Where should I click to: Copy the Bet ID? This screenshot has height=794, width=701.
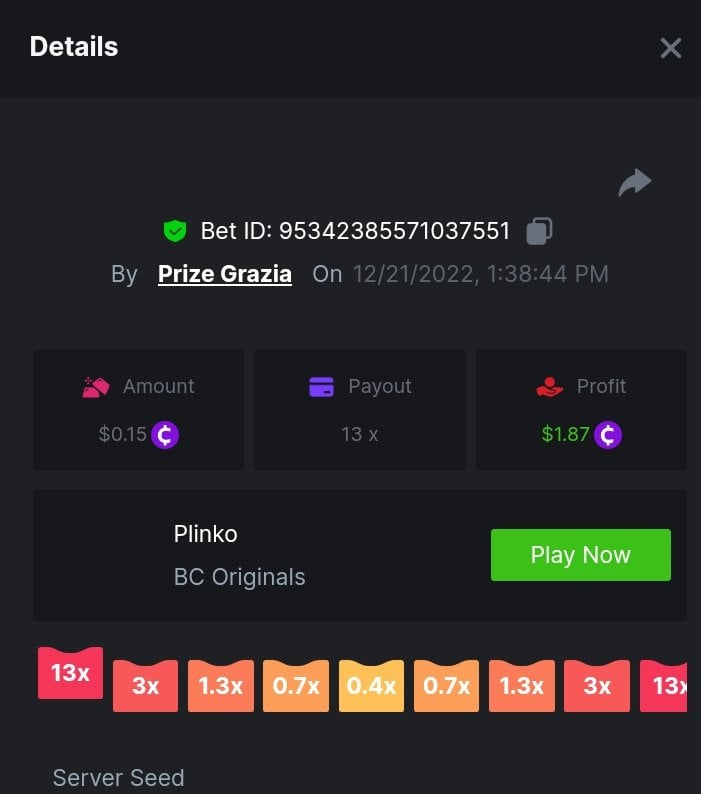tap(539, 231)
